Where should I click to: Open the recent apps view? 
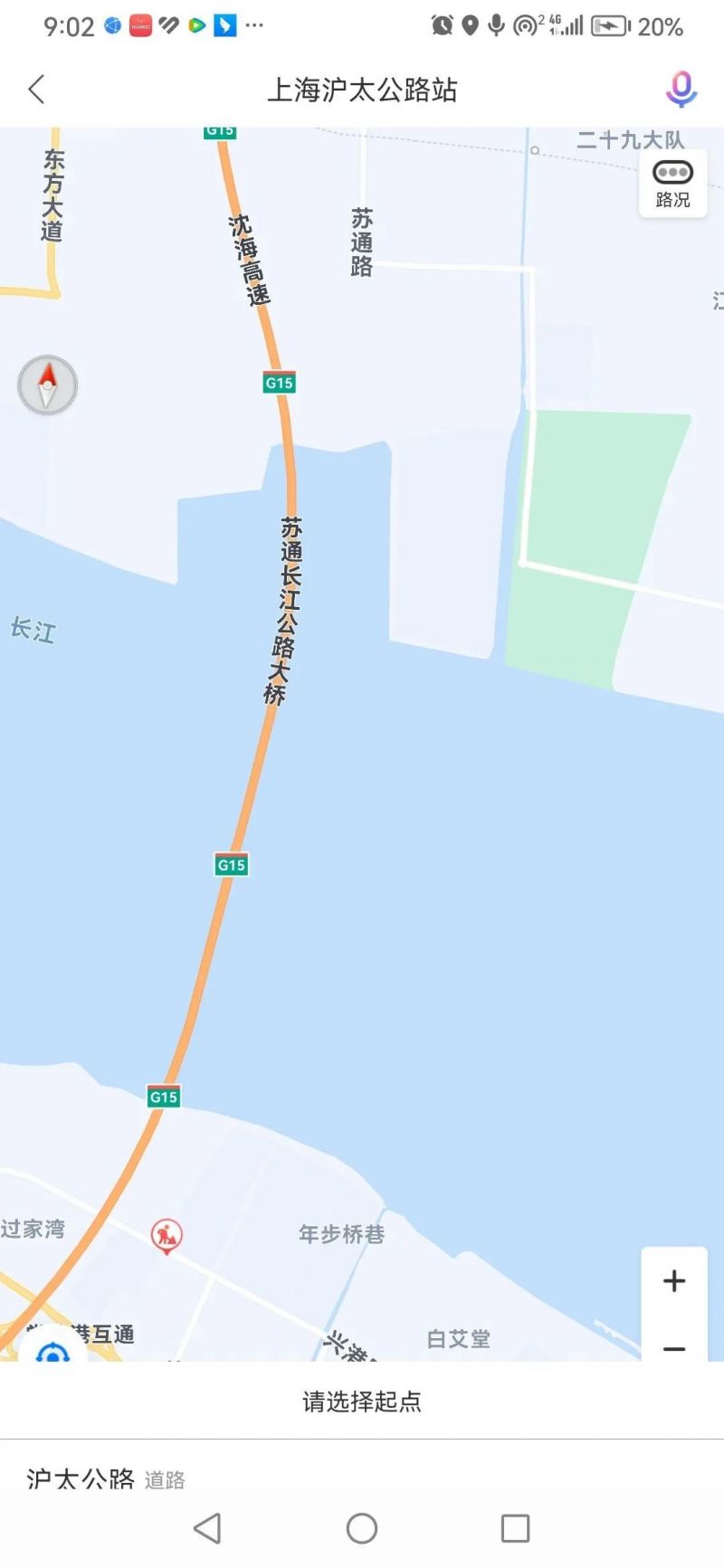pos(515,1528)
